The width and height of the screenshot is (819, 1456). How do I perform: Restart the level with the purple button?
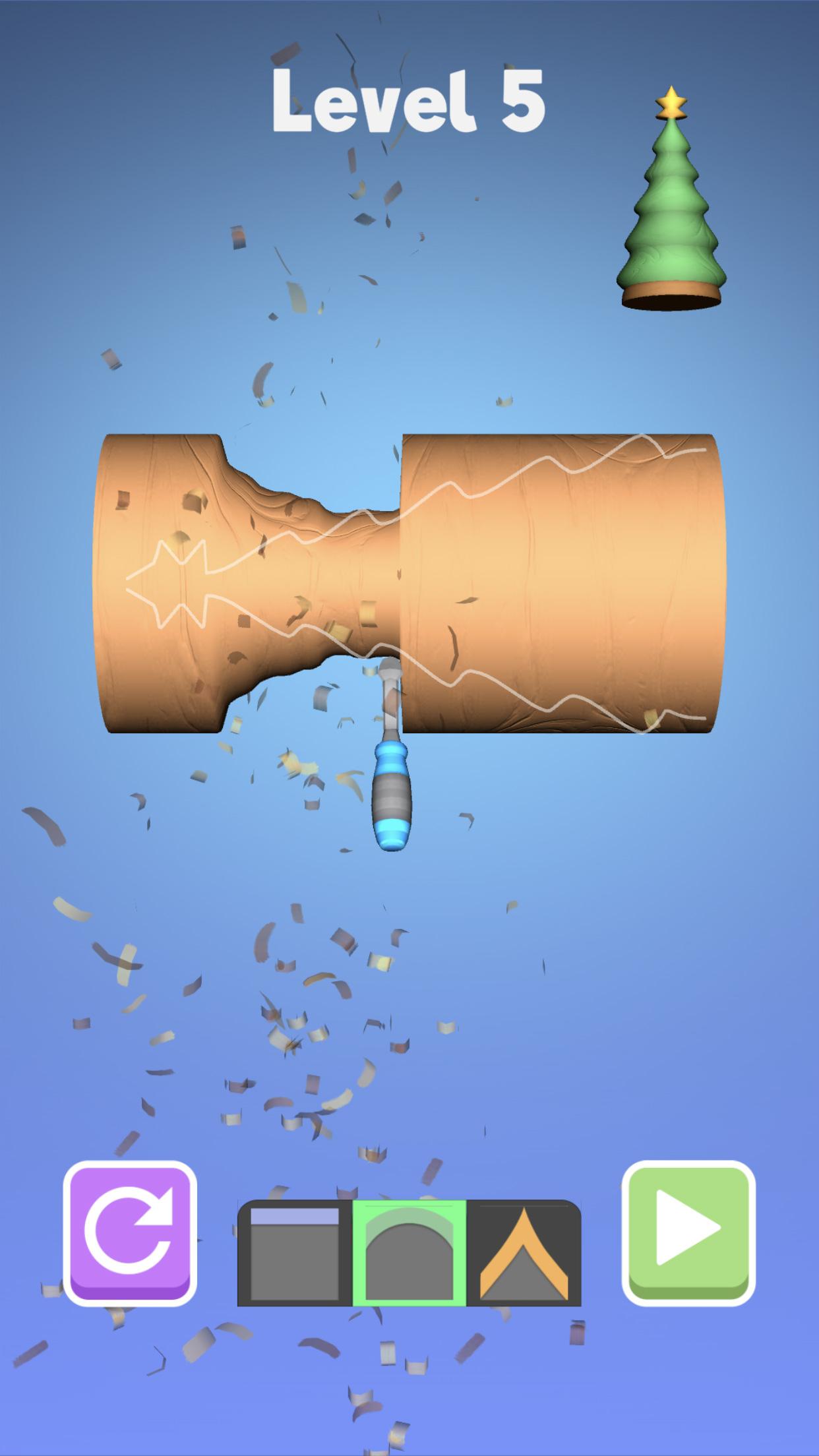point(130,1232)
